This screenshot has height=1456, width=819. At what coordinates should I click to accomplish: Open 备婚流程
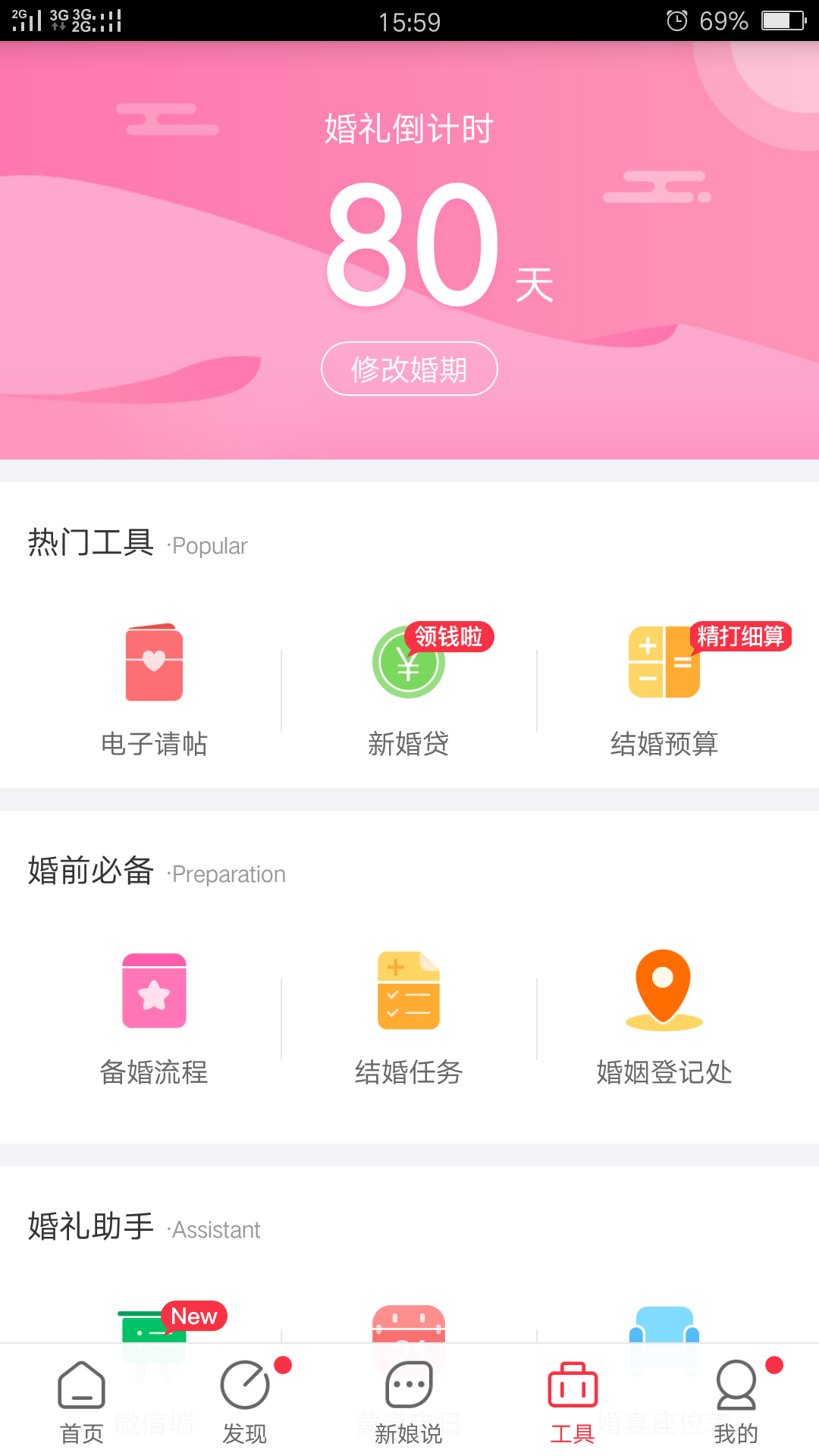(154, 1018)
